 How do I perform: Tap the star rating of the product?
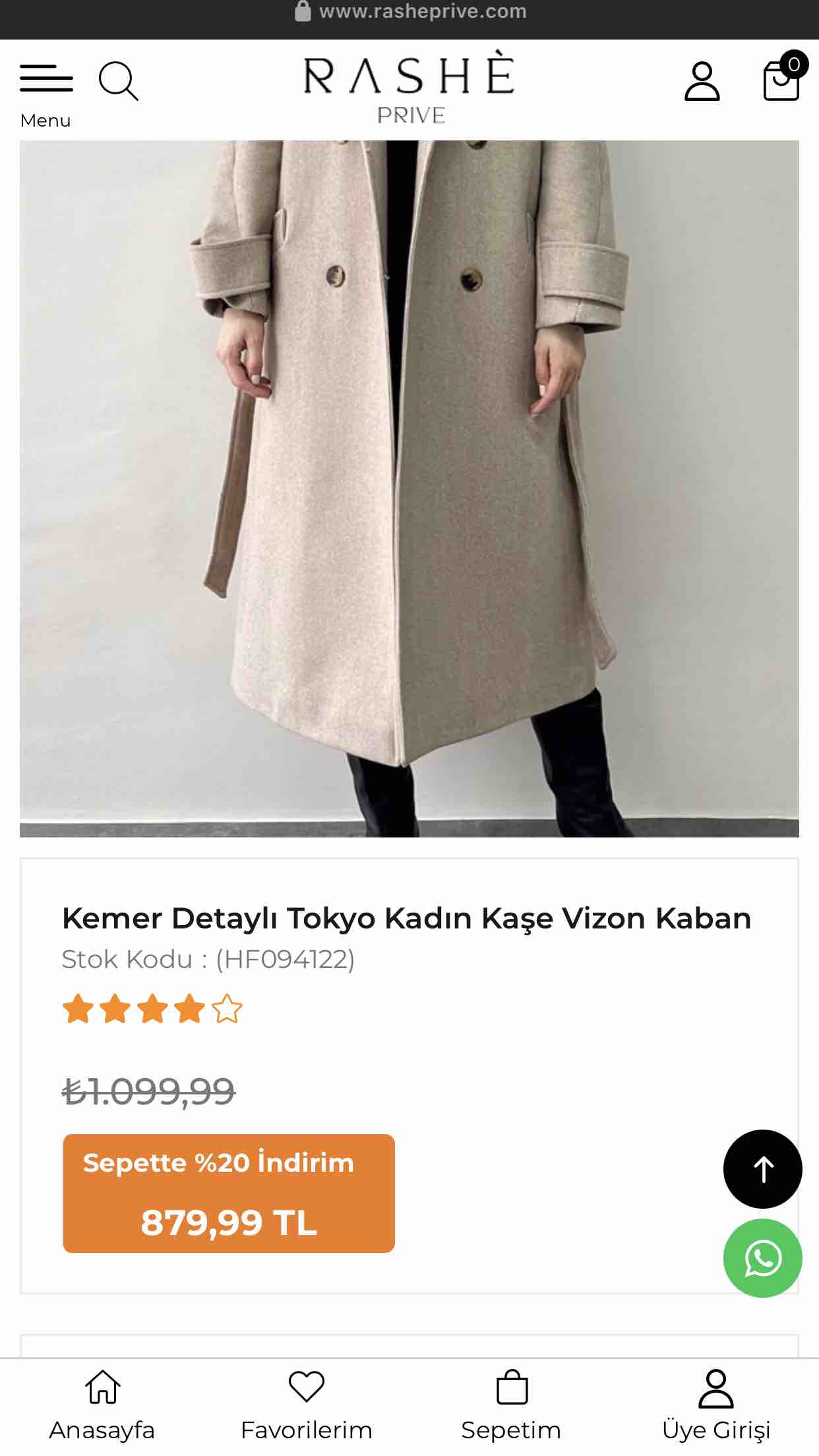(x=152, y=1009)
